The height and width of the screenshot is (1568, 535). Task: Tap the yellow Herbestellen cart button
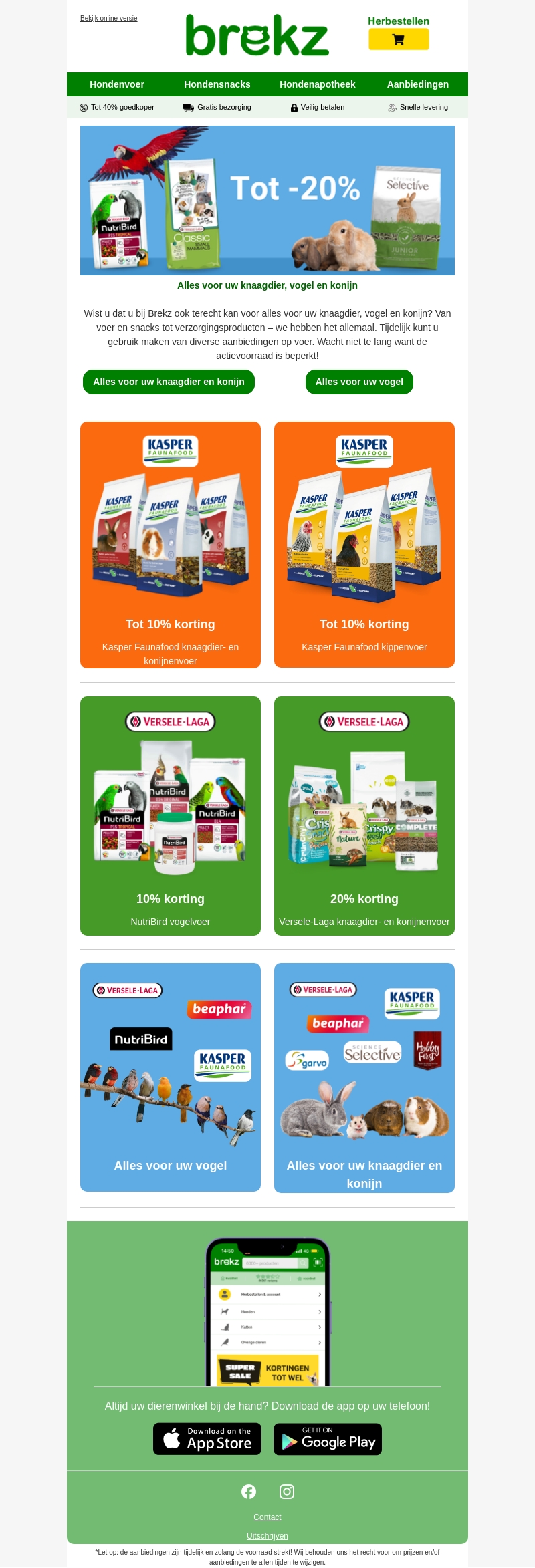click(399, 39)
